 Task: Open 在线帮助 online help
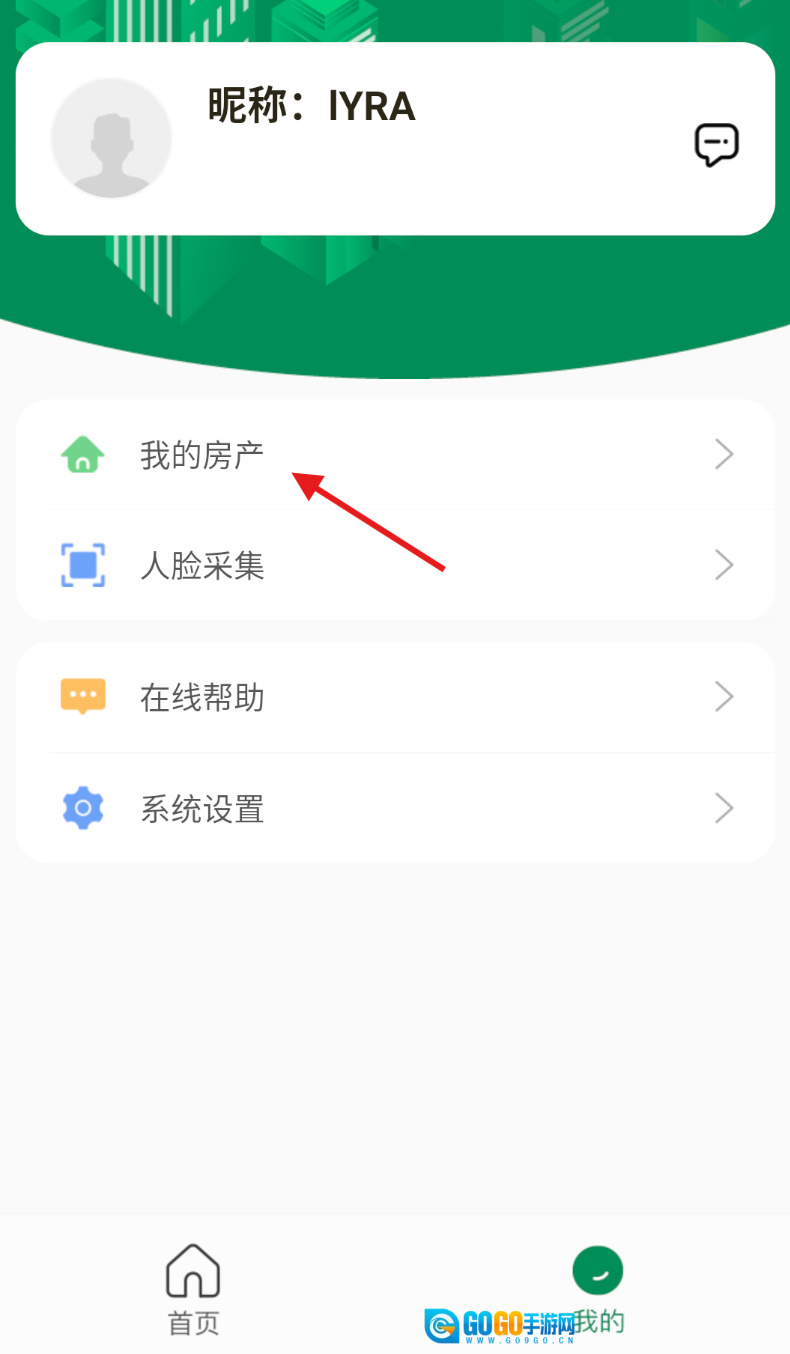395,697
